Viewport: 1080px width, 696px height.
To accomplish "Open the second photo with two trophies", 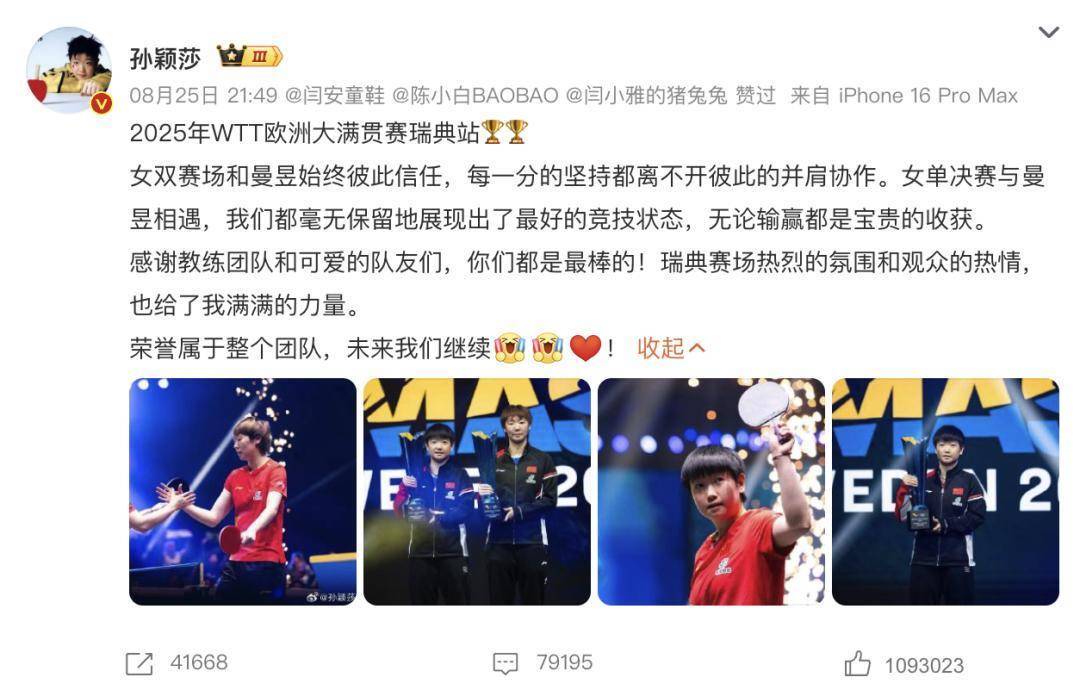I will tap(476, 491).
